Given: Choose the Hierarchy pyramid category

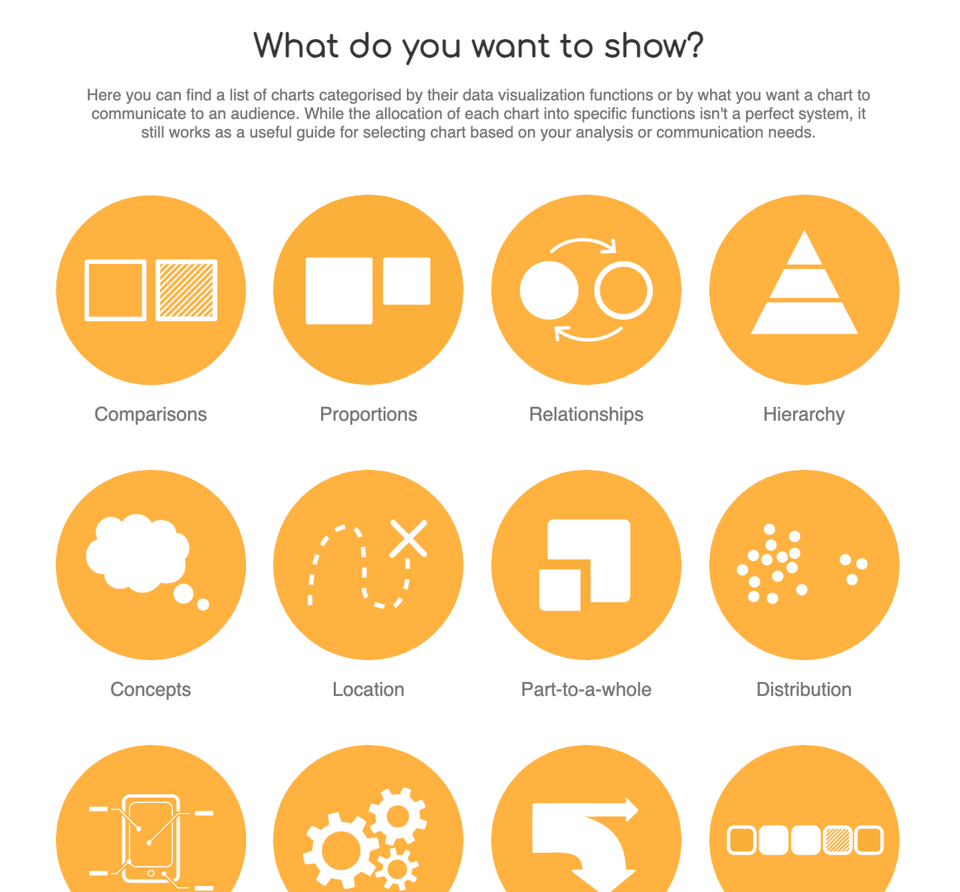Looking at the screenshot, I should coord(804,290).
